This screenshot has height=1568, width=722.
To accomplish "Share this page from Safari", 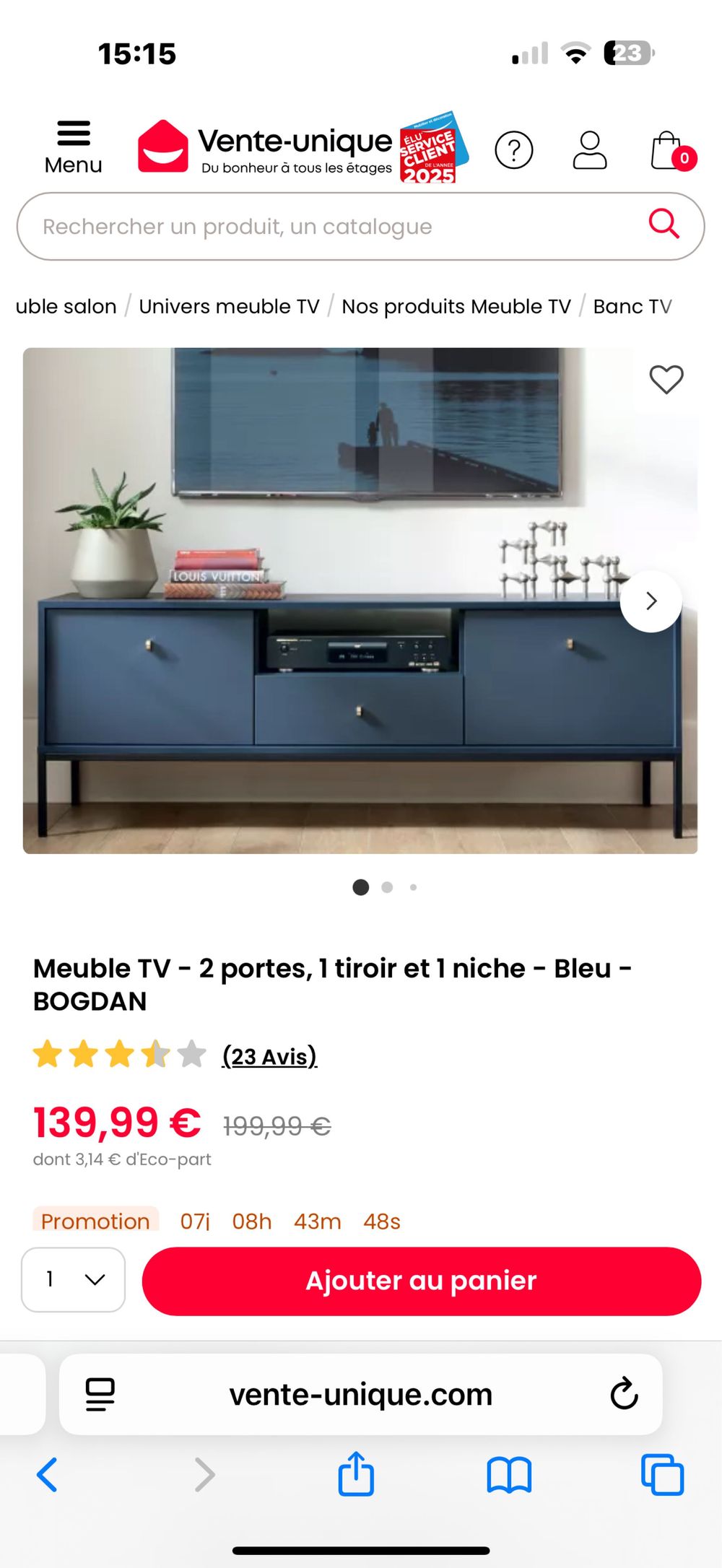I will pos(356,1474).
